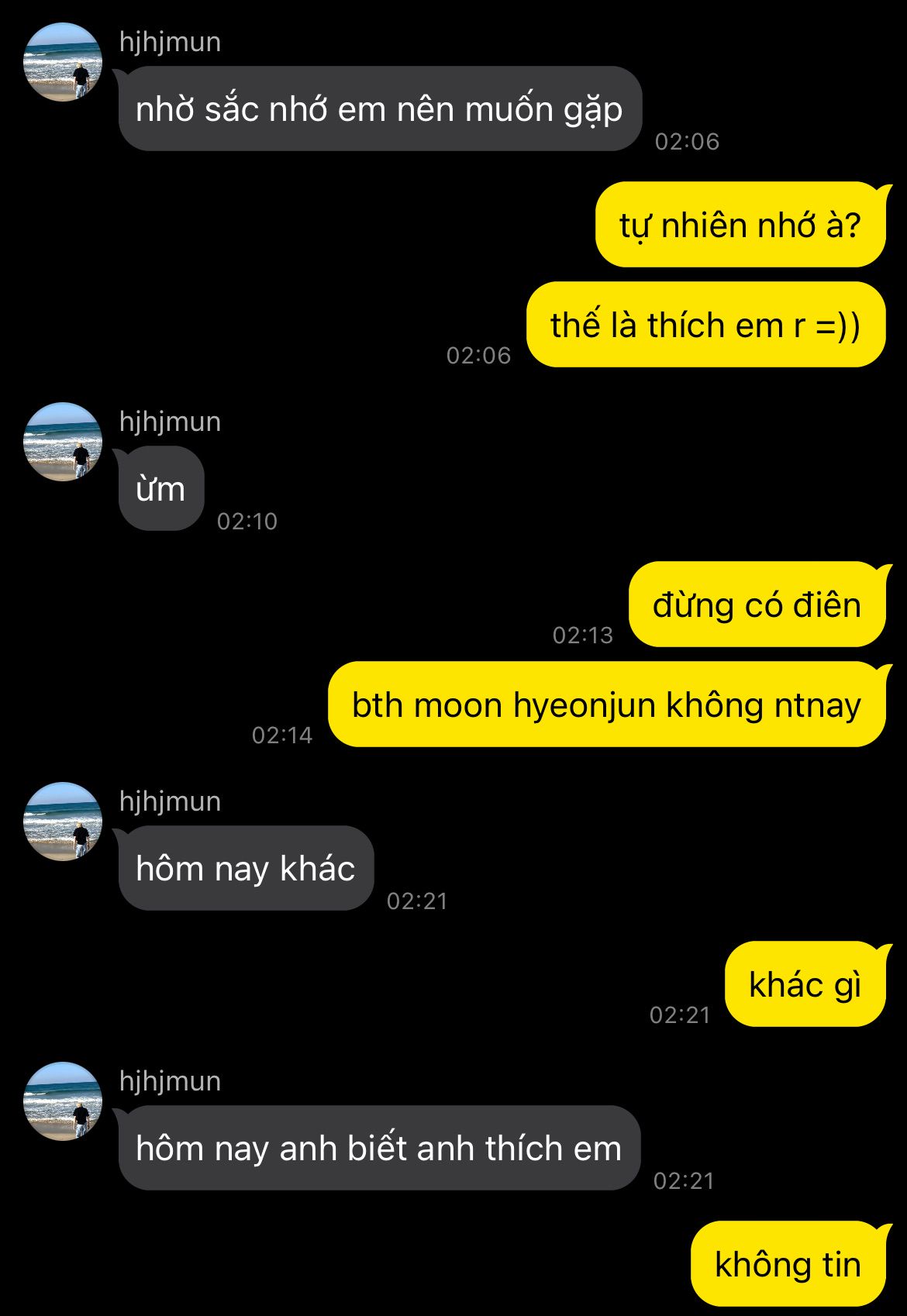Open avatar next to "hôm nay anh biết" message
907x1316 pixels.
pyautogui.click(x=63, y=1101)
